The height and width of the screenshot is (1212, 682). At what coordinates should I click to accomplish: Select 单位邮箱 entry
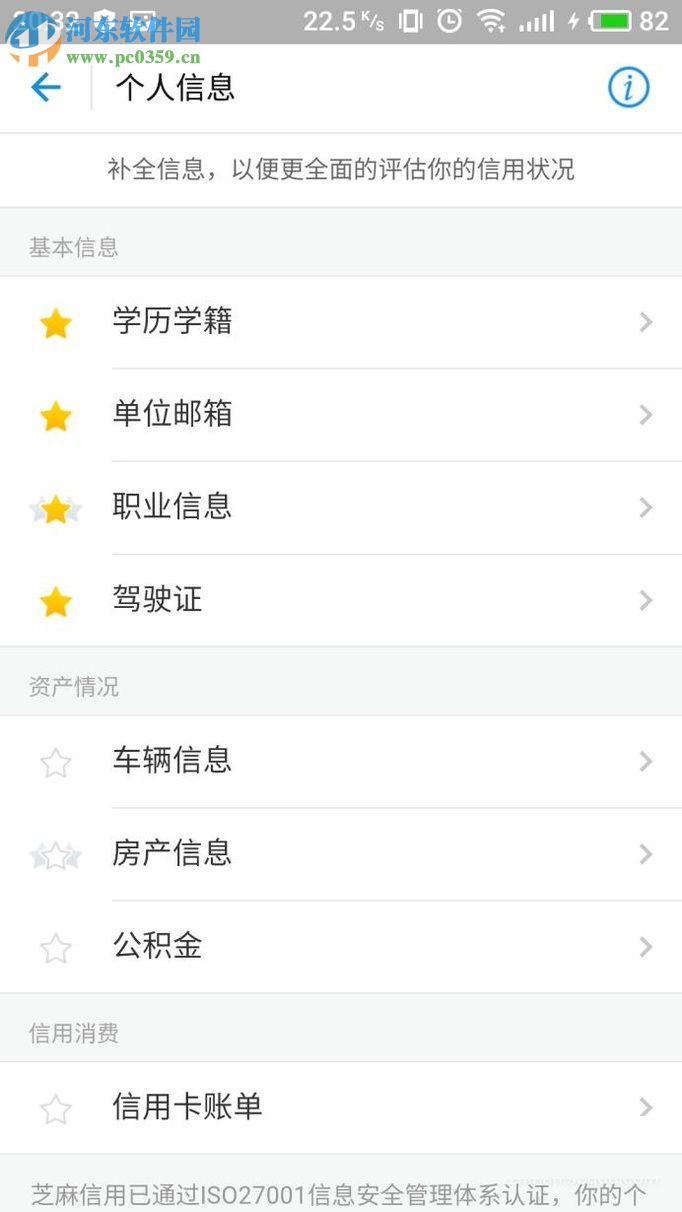(340, 415)
